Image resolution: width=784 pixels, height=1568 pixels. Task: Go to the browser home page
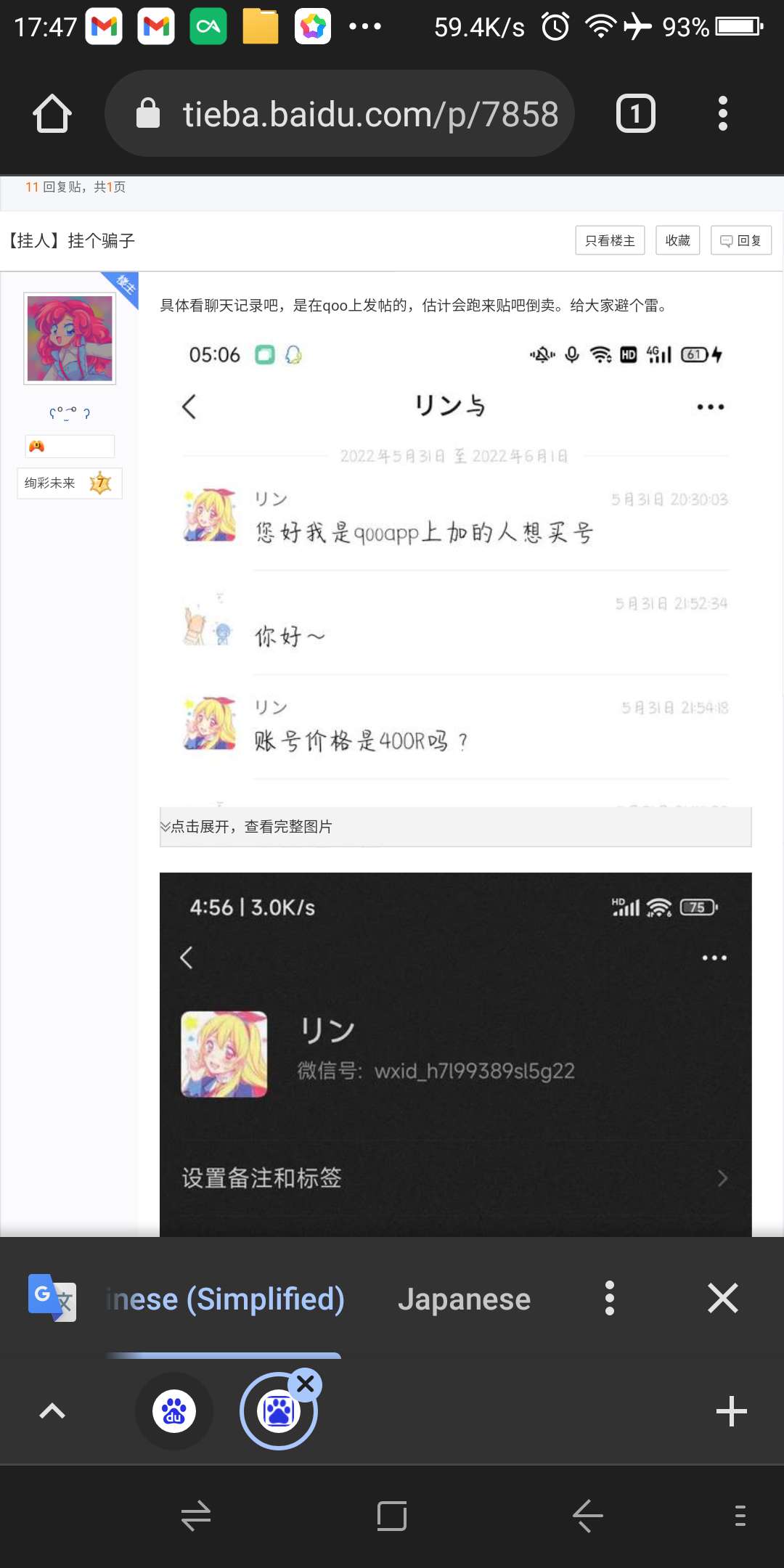click(x=52, y=114)
